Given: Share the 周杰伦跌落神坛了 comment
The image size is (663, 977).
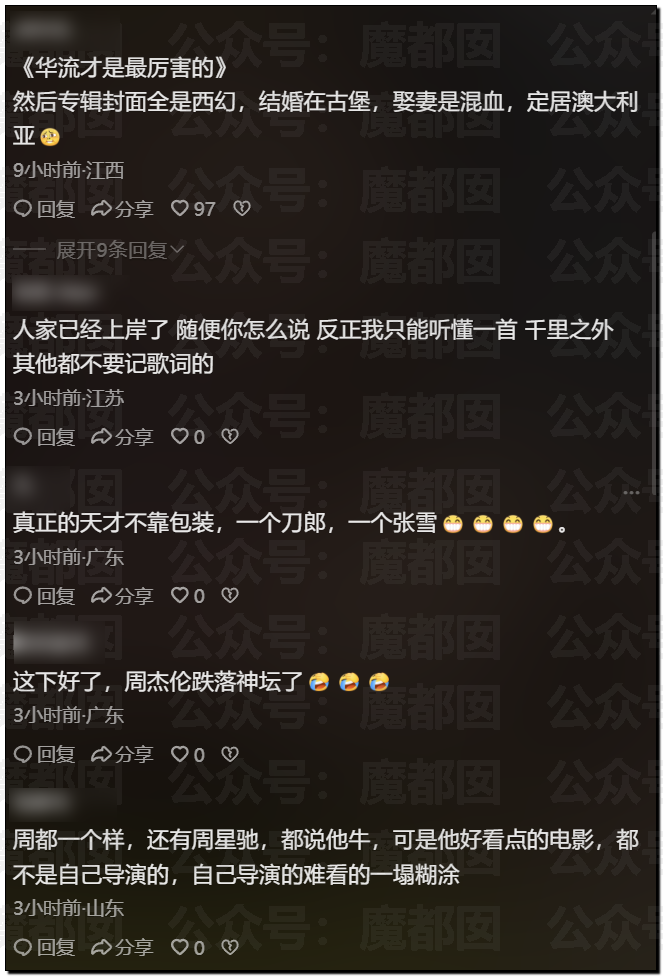Looking at the screenshot, I should coord(122,755).
